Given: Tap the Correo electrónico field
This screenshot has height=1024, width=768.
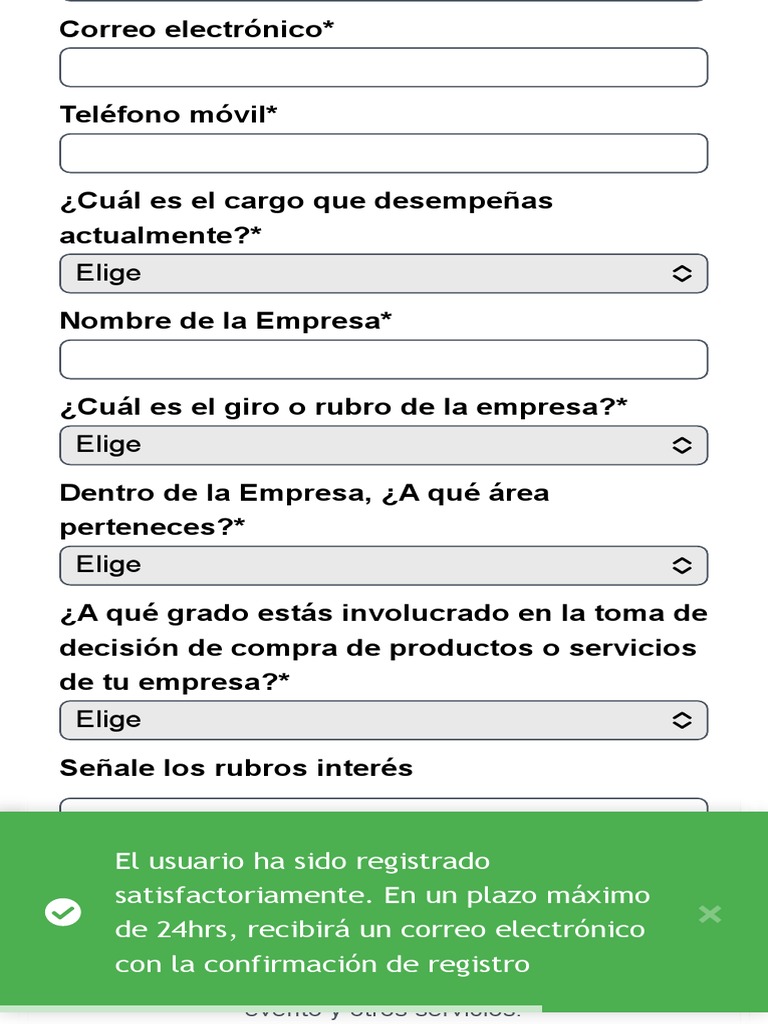Looking at the screenshot, I should point(383,68).
